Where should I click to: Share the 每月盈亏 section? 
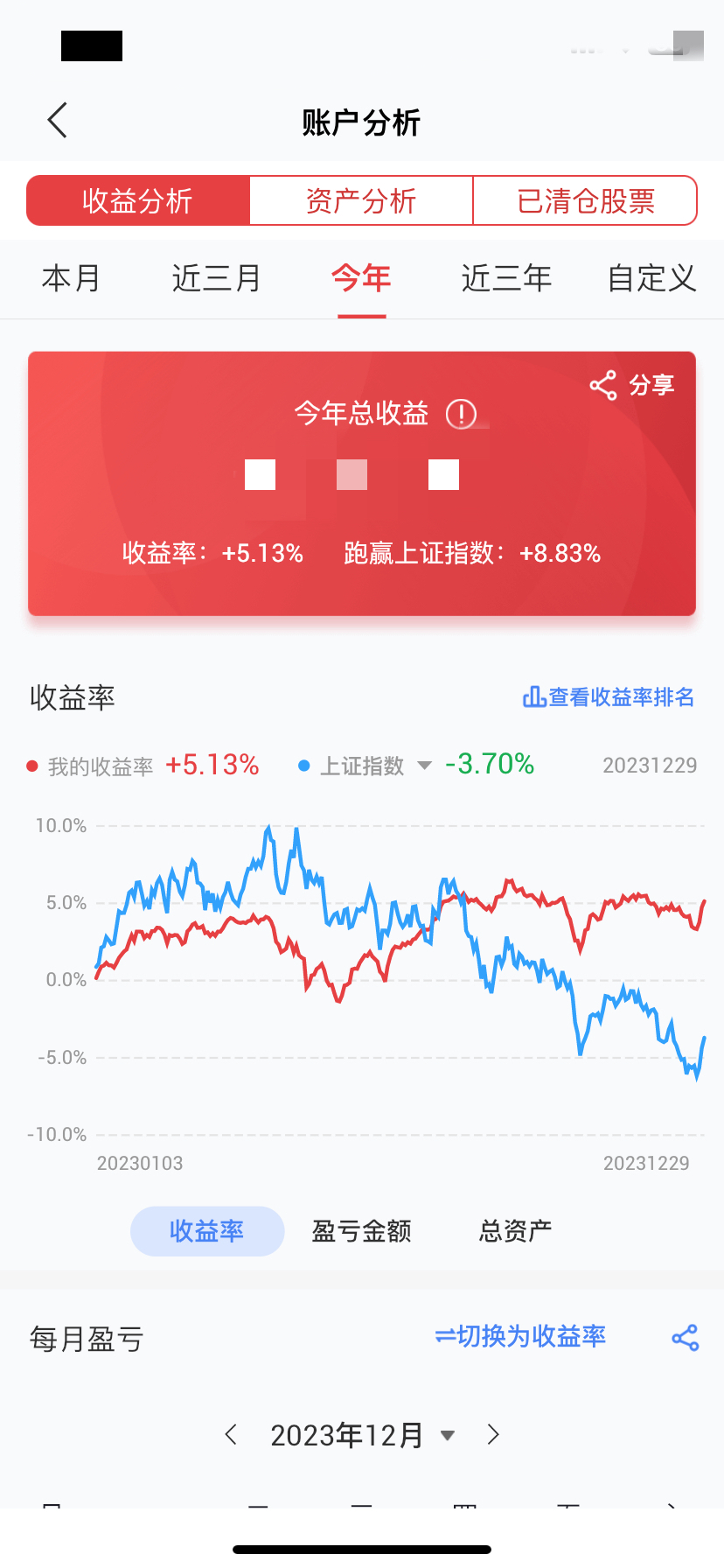685,1337
